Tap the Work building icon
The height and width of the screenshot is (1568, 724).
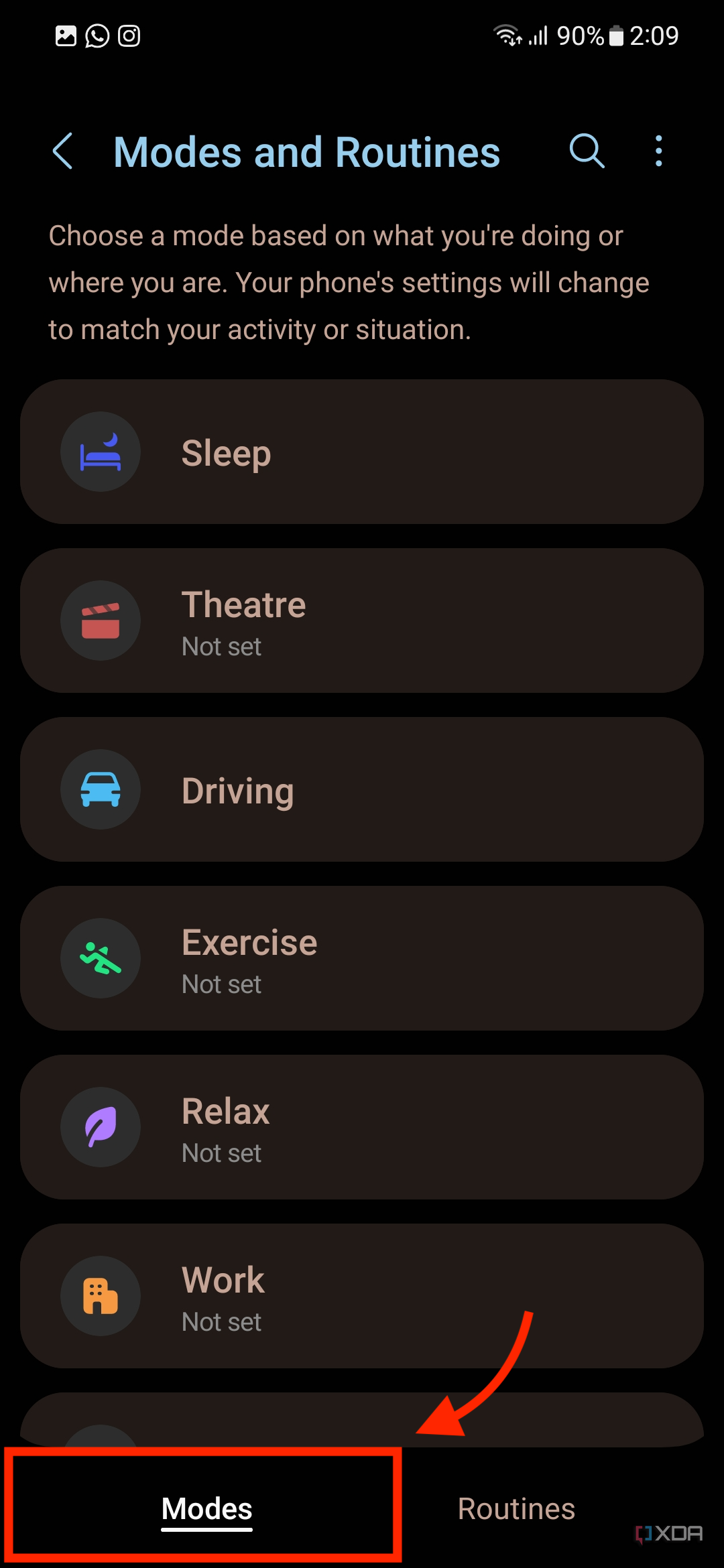pyautogui.click(x=100, y=1296)
